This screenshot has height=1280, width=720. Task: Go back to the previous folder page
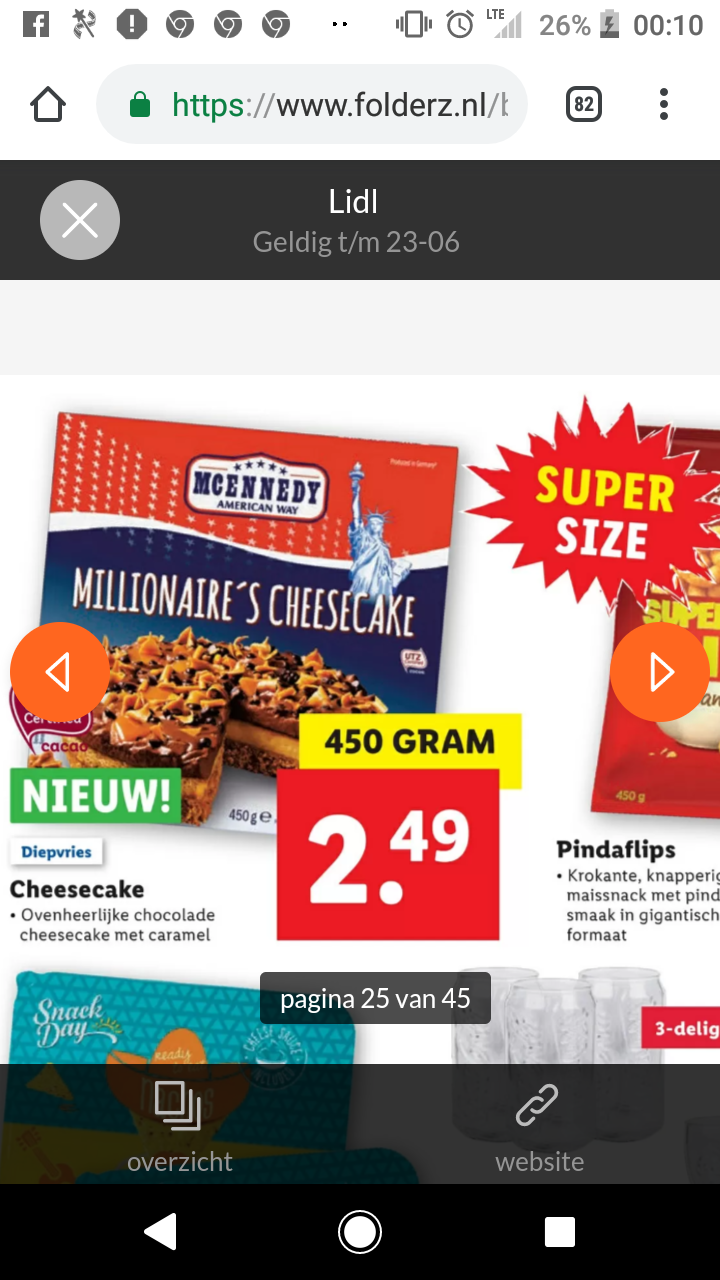[60, 672]
